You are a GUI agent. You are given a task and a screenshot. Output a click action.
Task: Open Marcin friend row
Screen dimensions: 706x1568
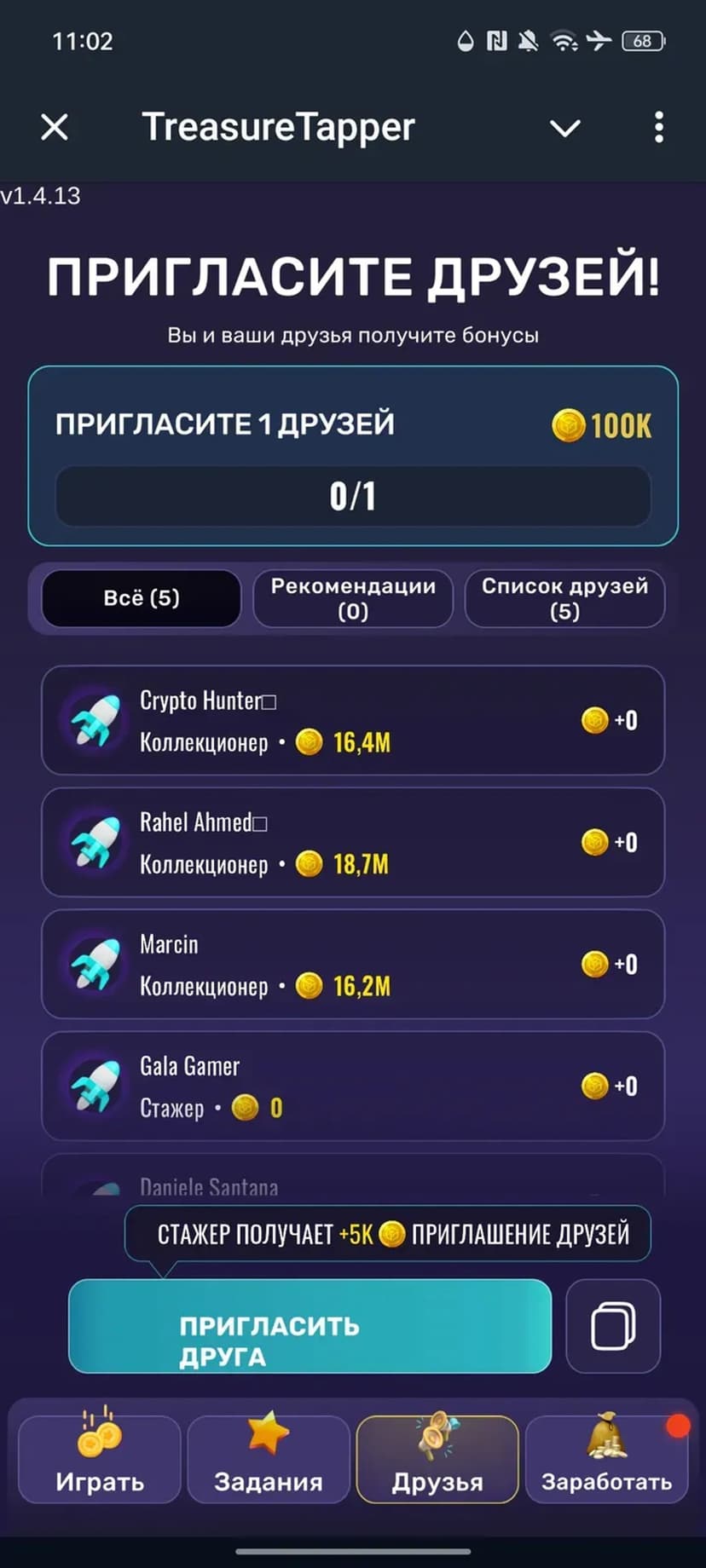tap(353, 965)
